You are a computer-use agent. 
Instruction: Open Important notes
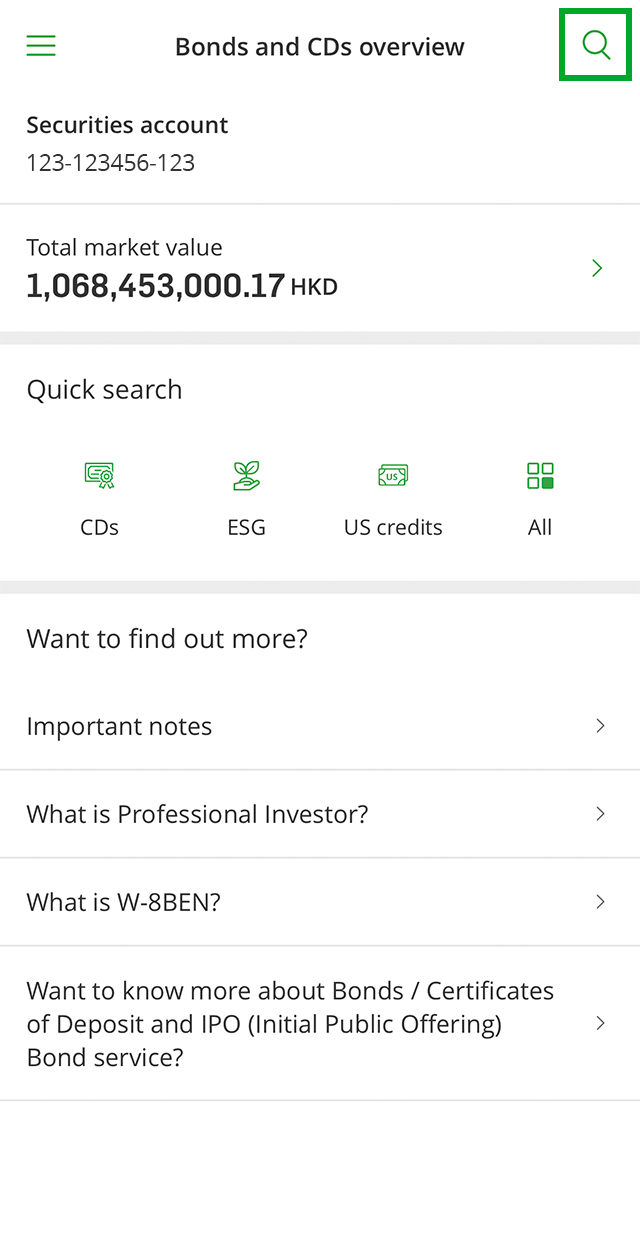[320, 726]
